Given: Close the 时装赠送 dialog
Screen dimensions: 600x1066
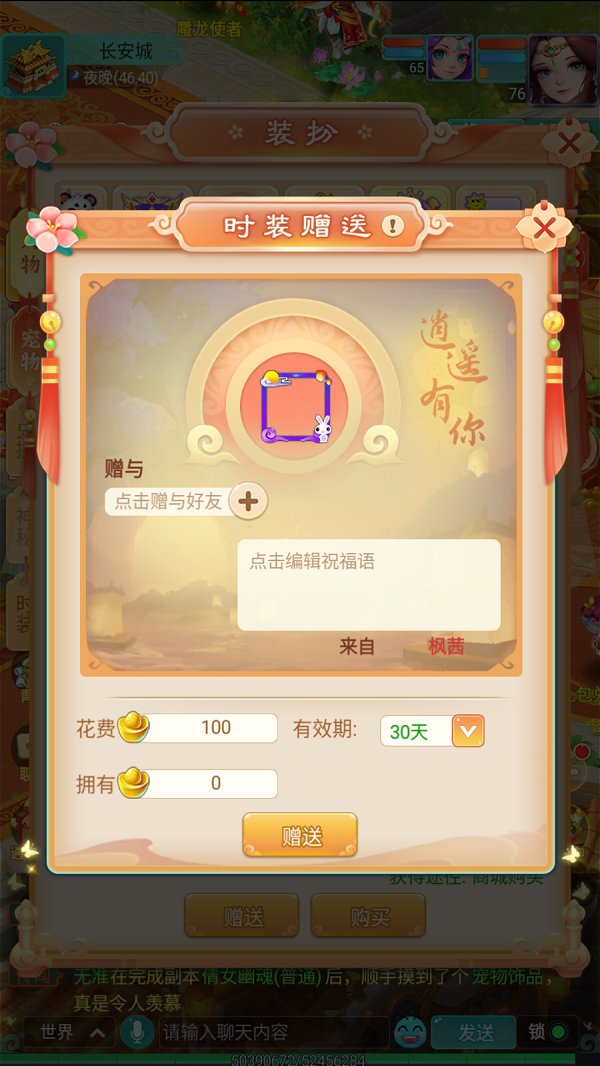Looking at the screenshot, I should [544, 229].
